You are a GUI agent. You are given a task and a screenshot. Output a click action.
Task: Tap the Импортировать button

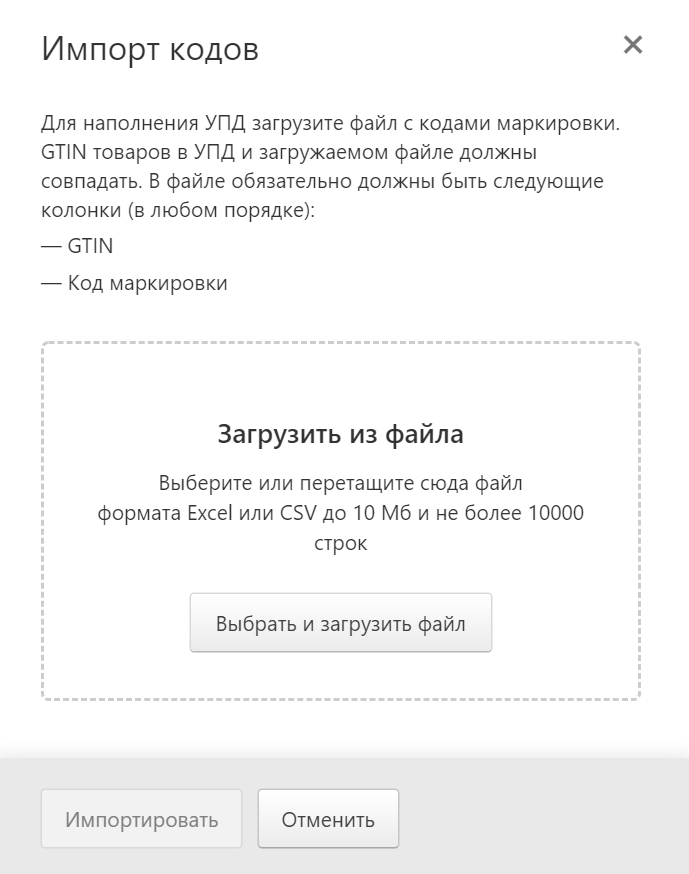141,820
